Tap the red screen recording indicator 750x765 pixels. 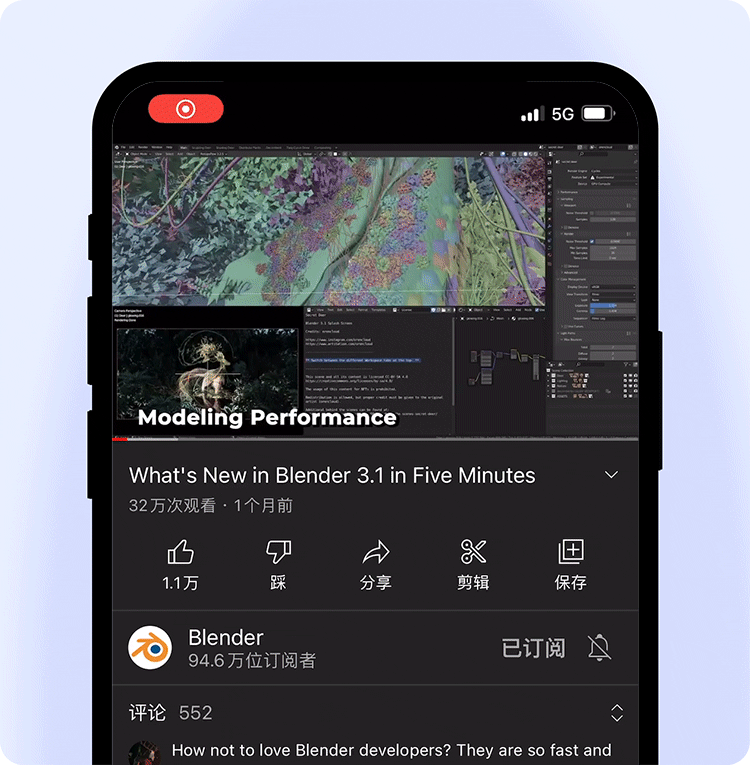186,109
